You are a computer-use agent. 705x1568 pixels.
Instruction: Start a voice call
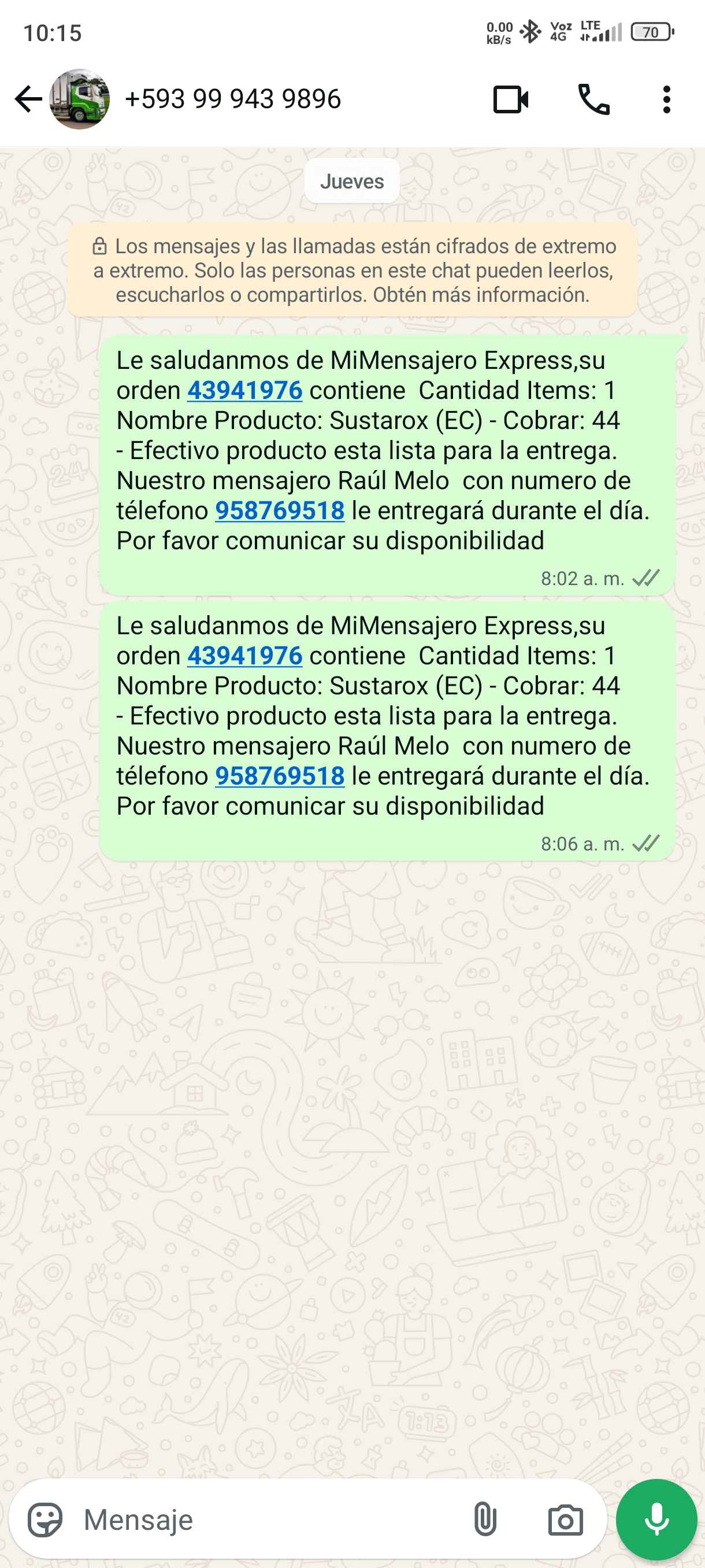coord(593,99)
